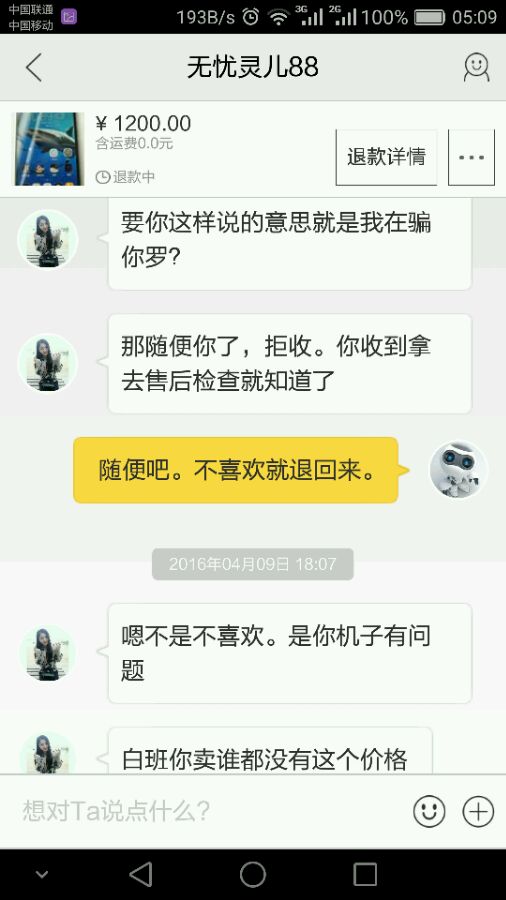Open the ¥1200.00 product thumbnail
506x900 pixels.
click(50, 149)
